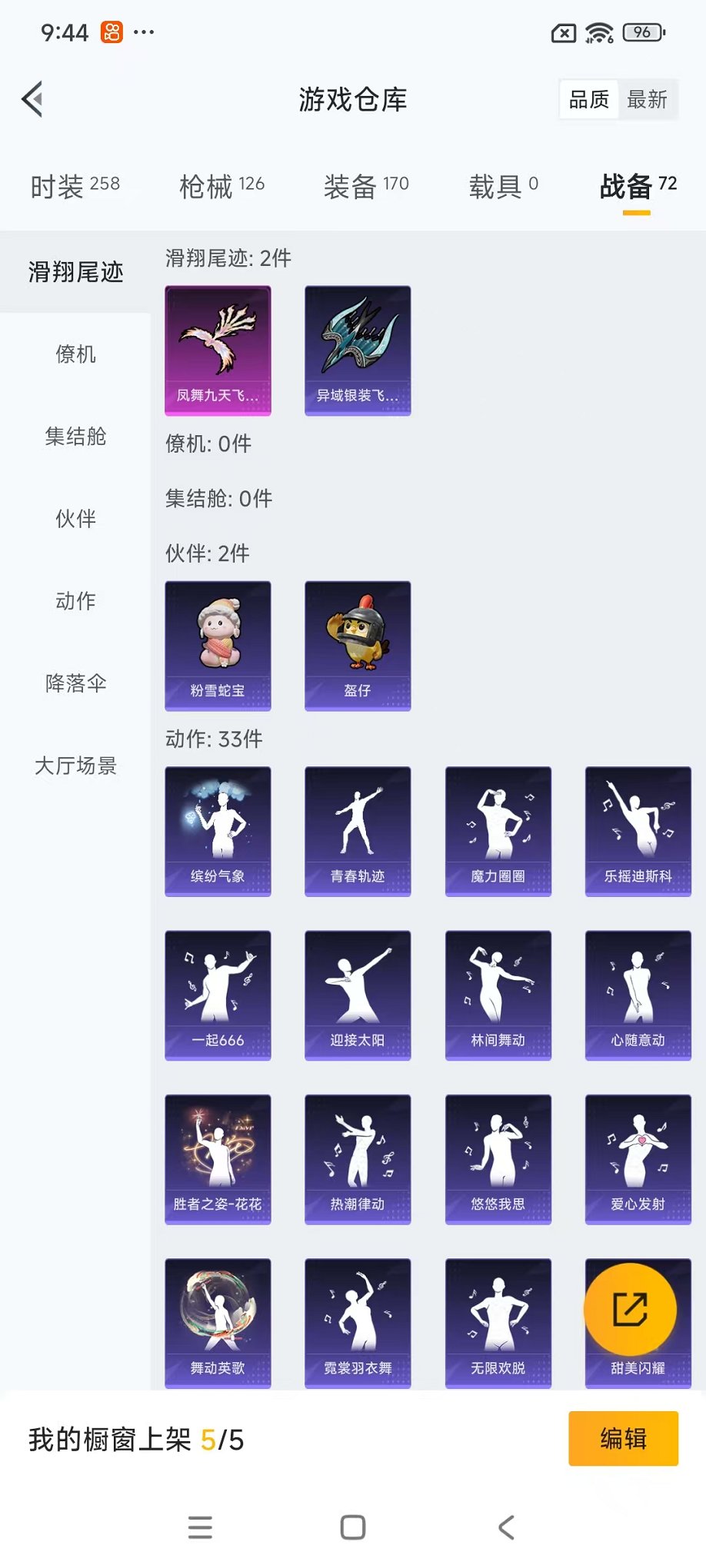Tap the 编辑 button

(x=623, y=1438)
